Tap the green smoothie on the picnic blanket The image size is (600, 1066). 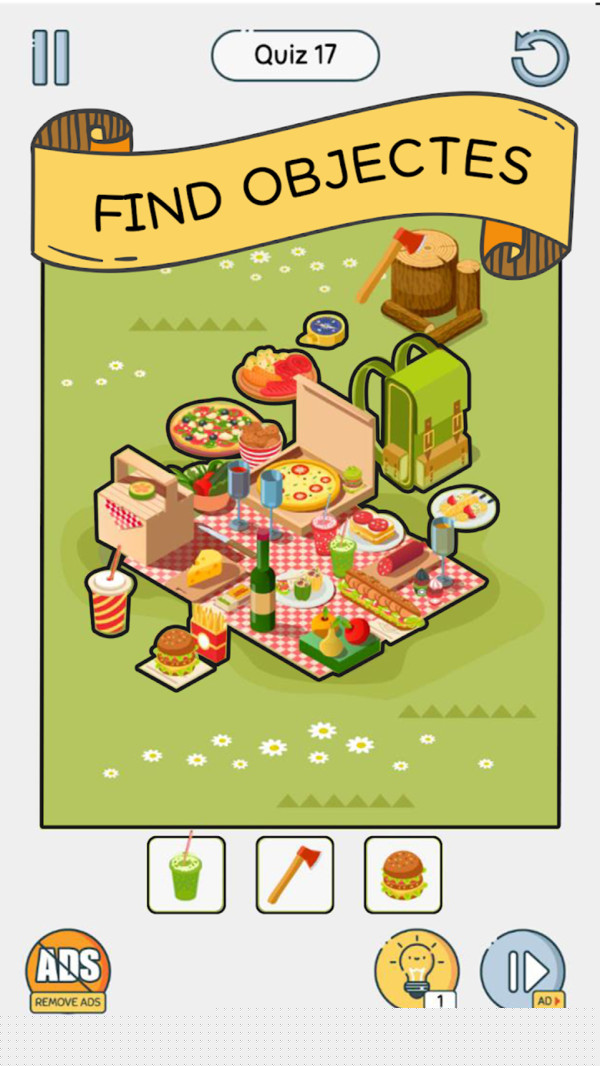[342, 554]
